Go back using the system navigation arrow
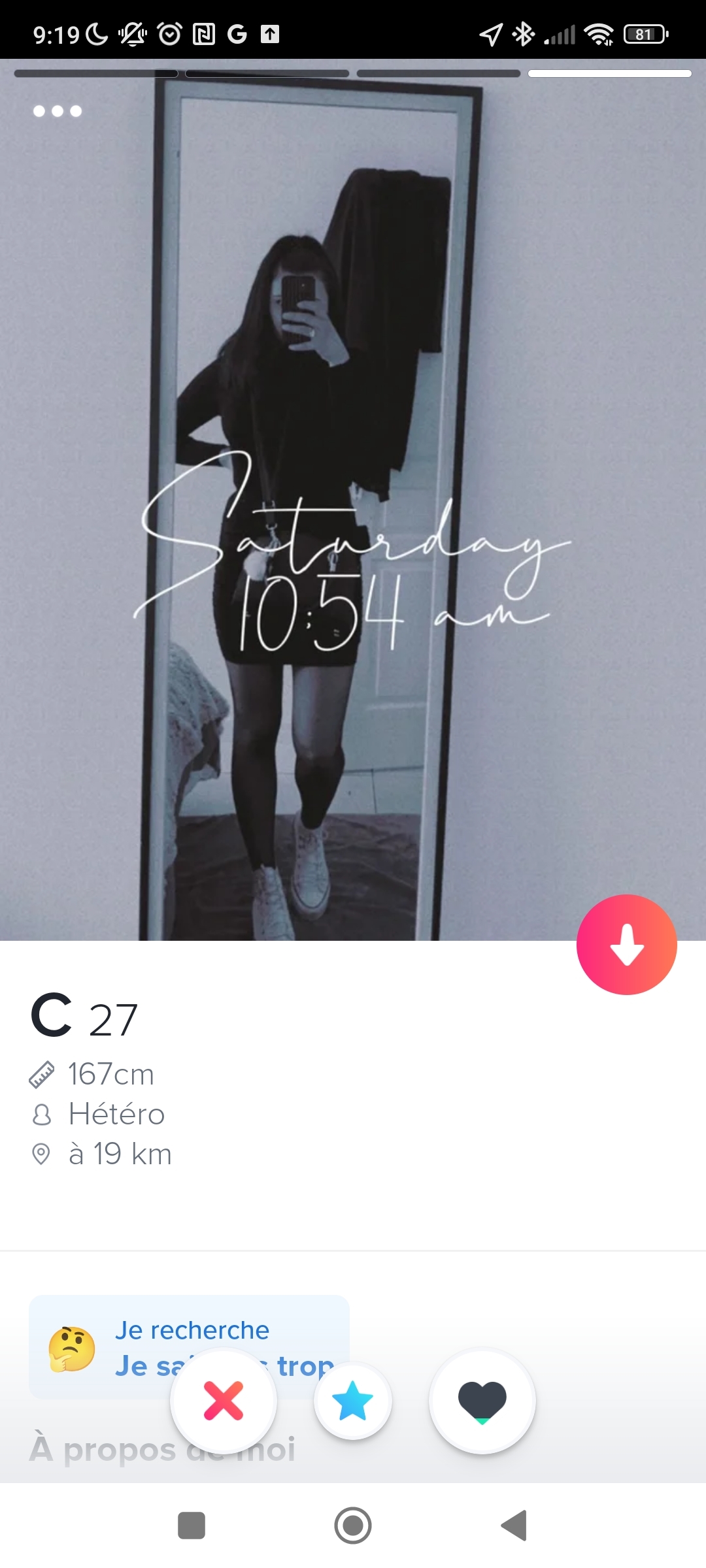Screen dimensions: 706x1568 [514, 1526]
